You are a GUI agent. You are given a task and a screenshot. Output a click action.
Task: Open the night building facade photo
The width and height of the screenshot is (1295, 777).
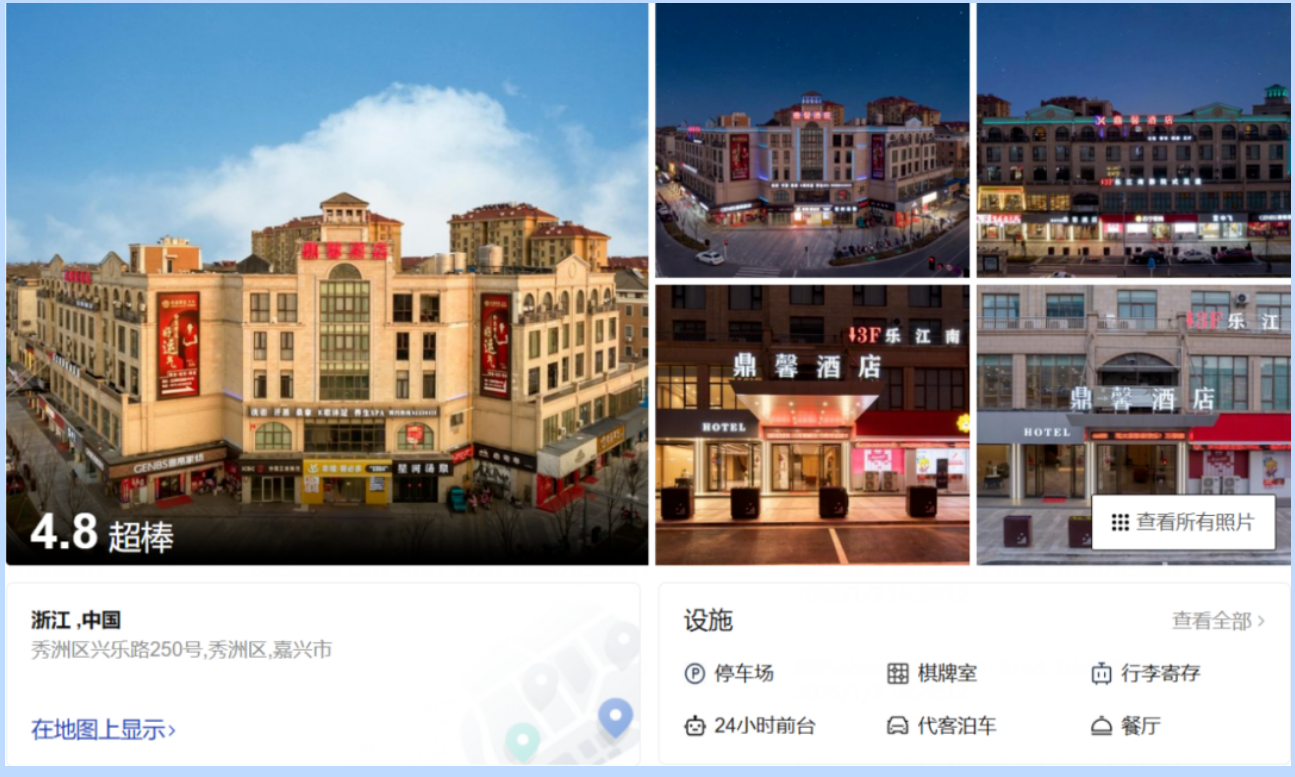1133,140
